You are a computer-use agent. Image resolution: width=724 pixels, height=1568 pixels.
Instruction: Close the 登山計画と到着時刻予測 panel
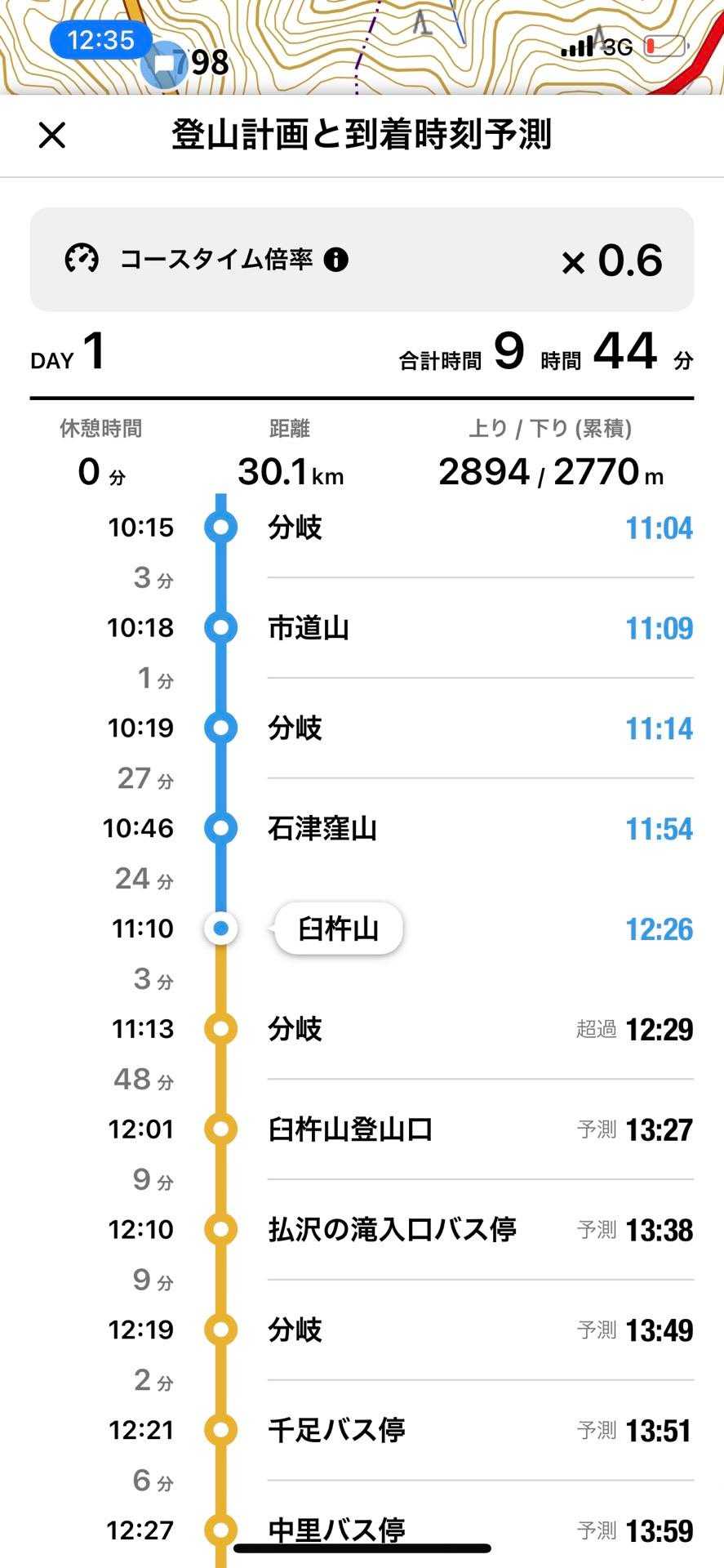click(52, 136)
